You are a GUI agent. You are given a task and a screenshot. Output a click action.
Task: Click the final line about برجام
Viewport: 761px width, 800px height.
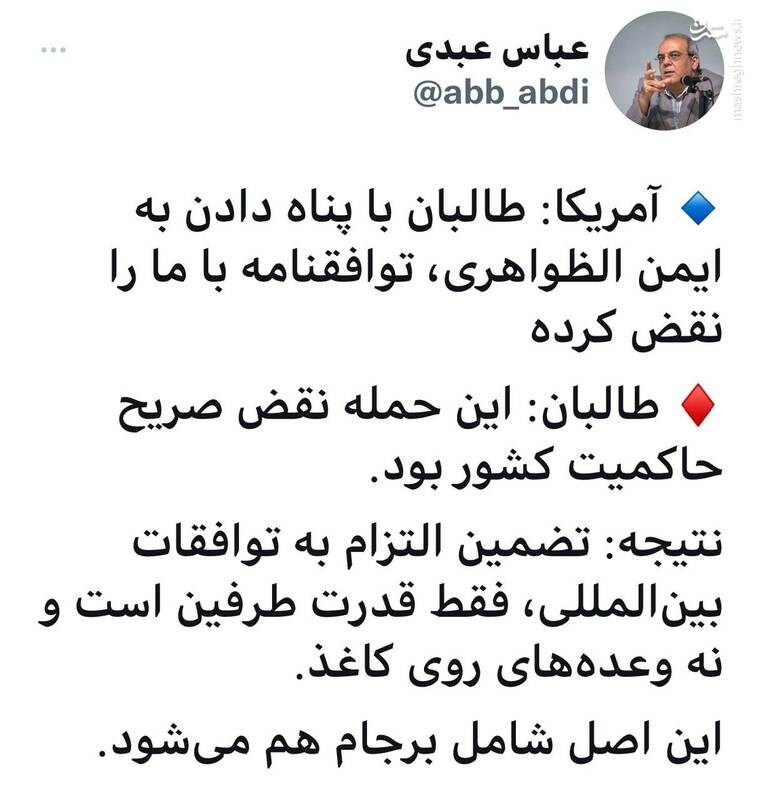click(x=400, y=741)
